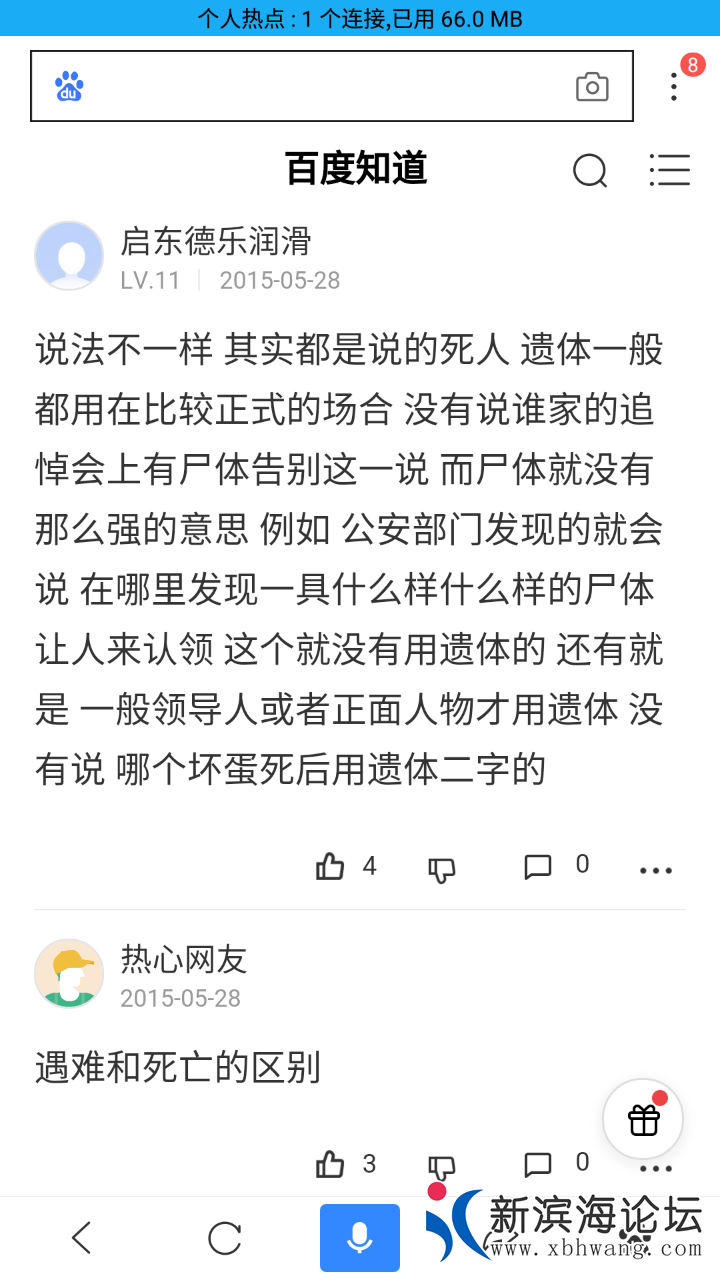Open the Baidu Zhidao list menu
Viewport: 720px width, 1280px height.
pyautogui.click(x=669, y=170)
